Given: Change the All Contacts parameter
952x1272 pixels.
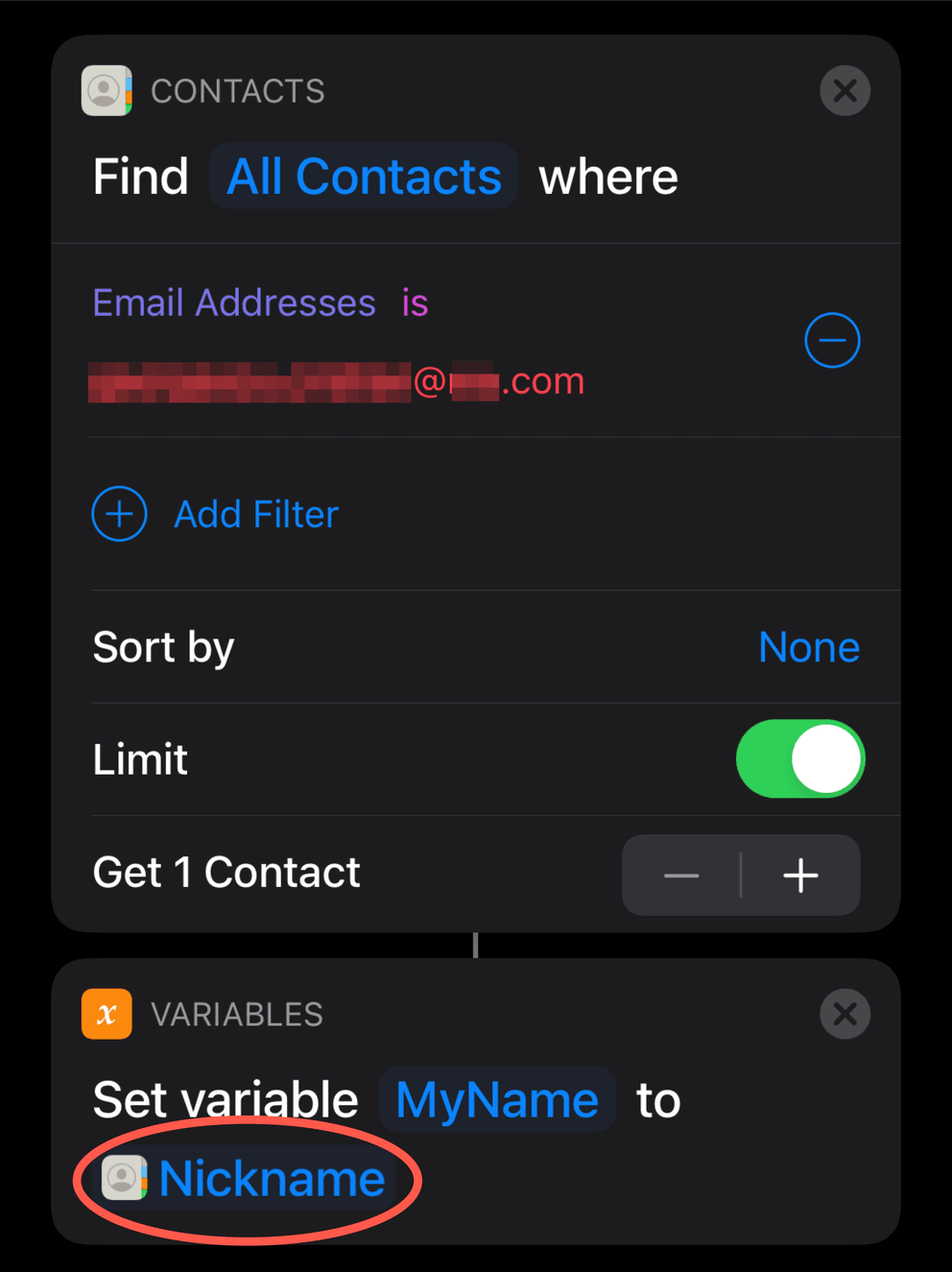Looking at the screenshot, I should click(x=364, y=177).
